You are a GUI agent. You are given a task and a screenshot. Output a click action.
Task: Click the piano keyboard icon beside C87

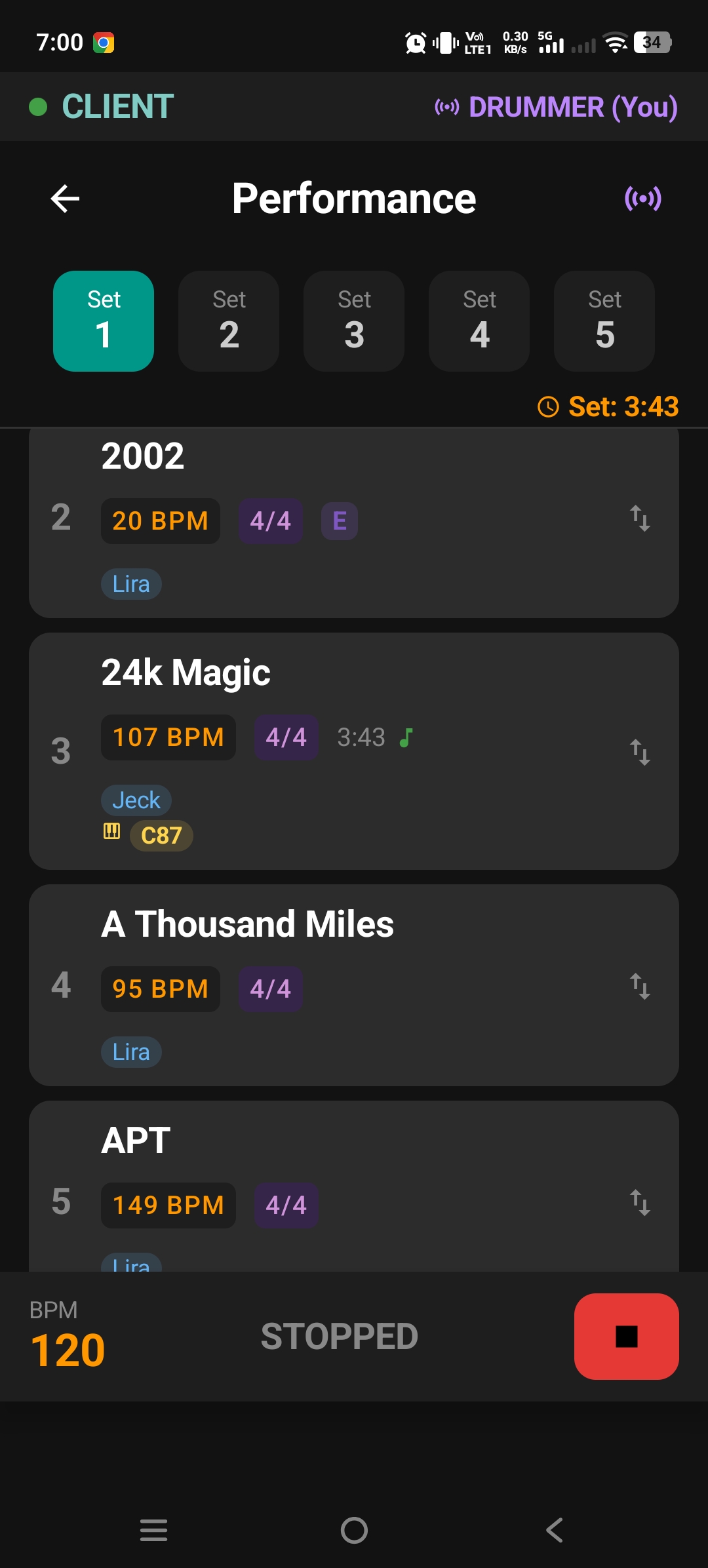click(x=111, y=829)
